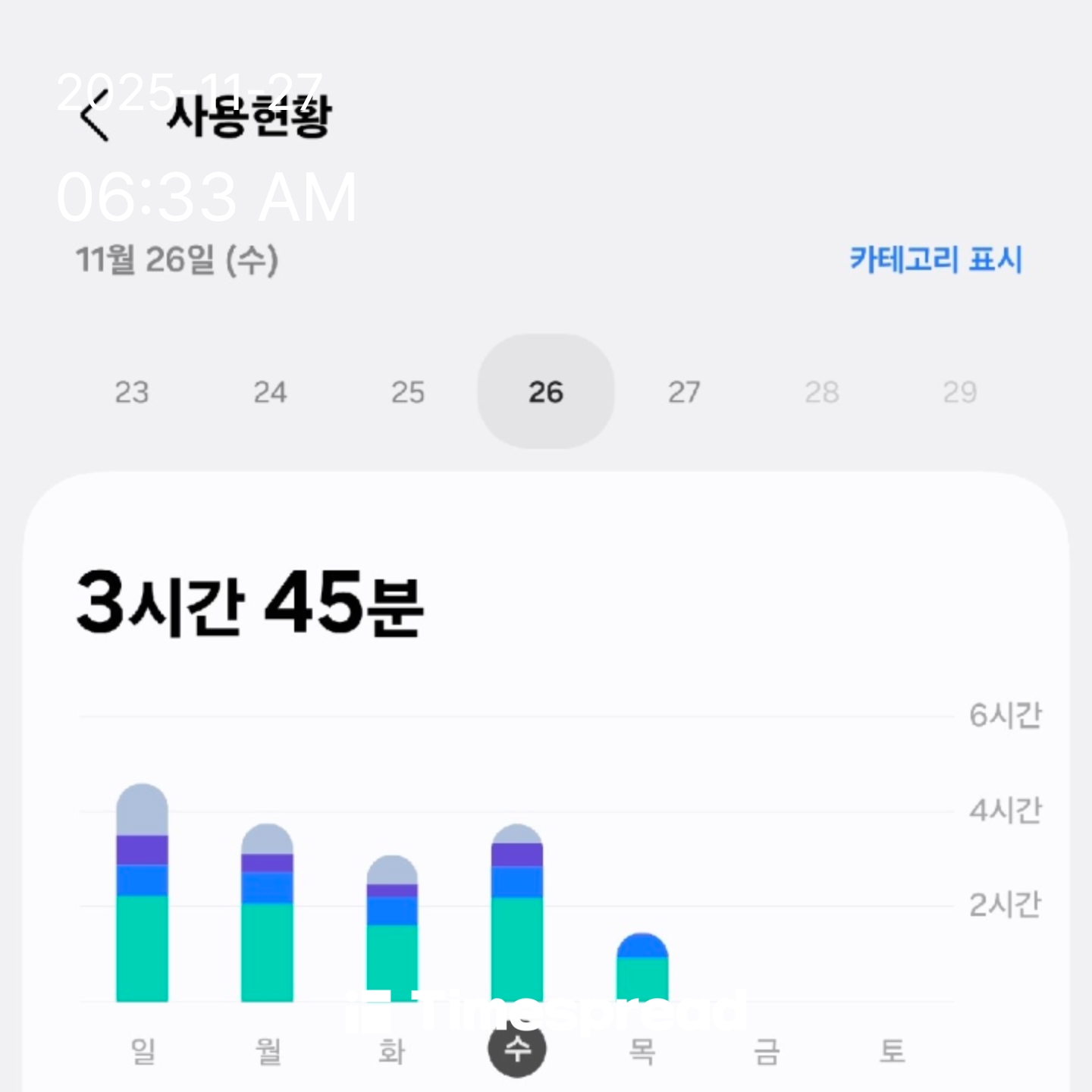Switch to date 27 in the week strip

[684, 392]
